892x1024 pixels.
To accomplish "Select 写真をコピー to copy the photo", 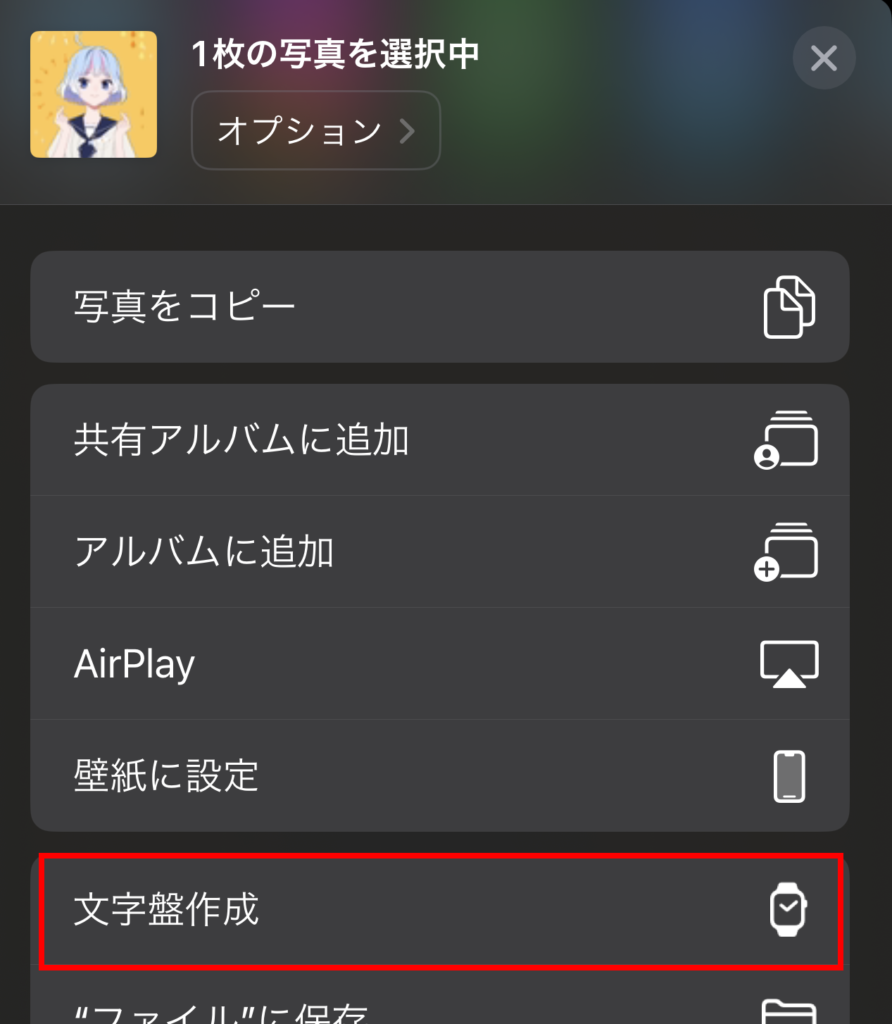I will click(440, 306).
